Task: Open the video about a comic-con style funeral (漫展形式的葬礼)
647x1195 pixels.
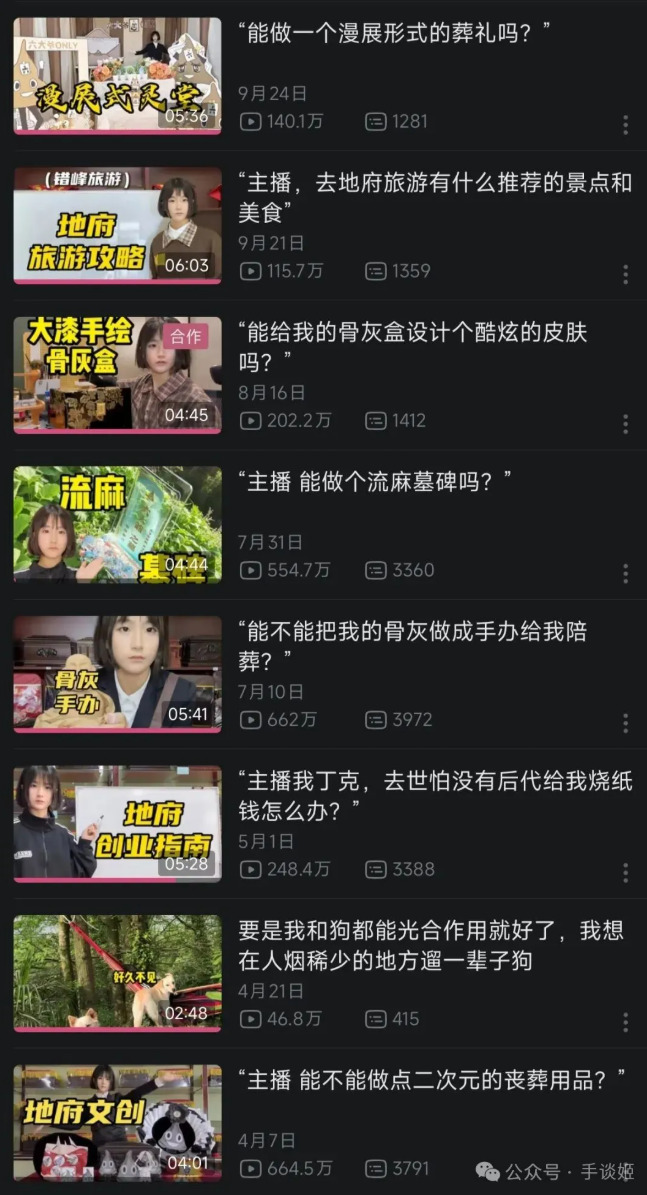Action: [x=117, y=75]
